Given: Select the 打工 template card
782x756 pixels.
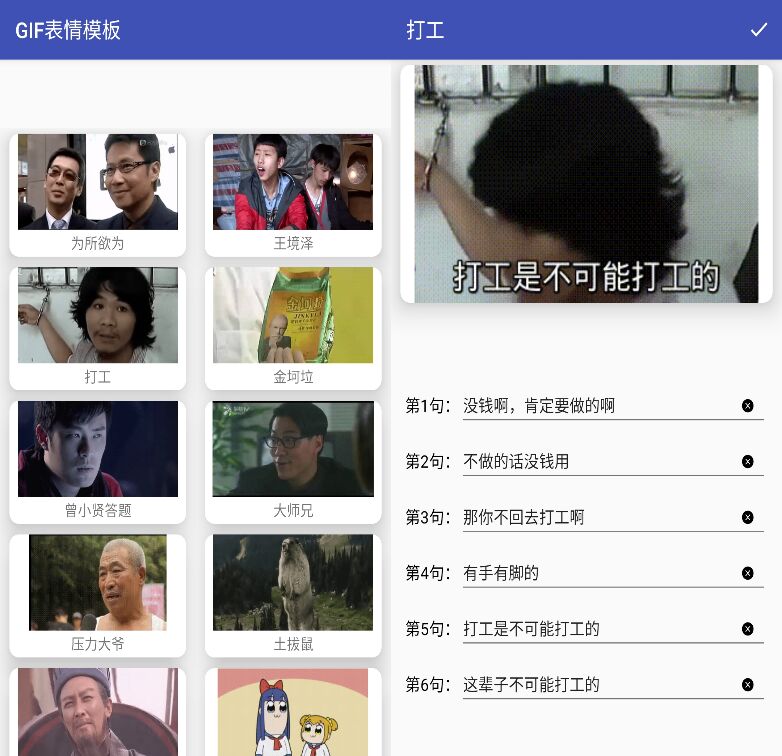Looking at the screenshot, I should [x=98, y=327].
